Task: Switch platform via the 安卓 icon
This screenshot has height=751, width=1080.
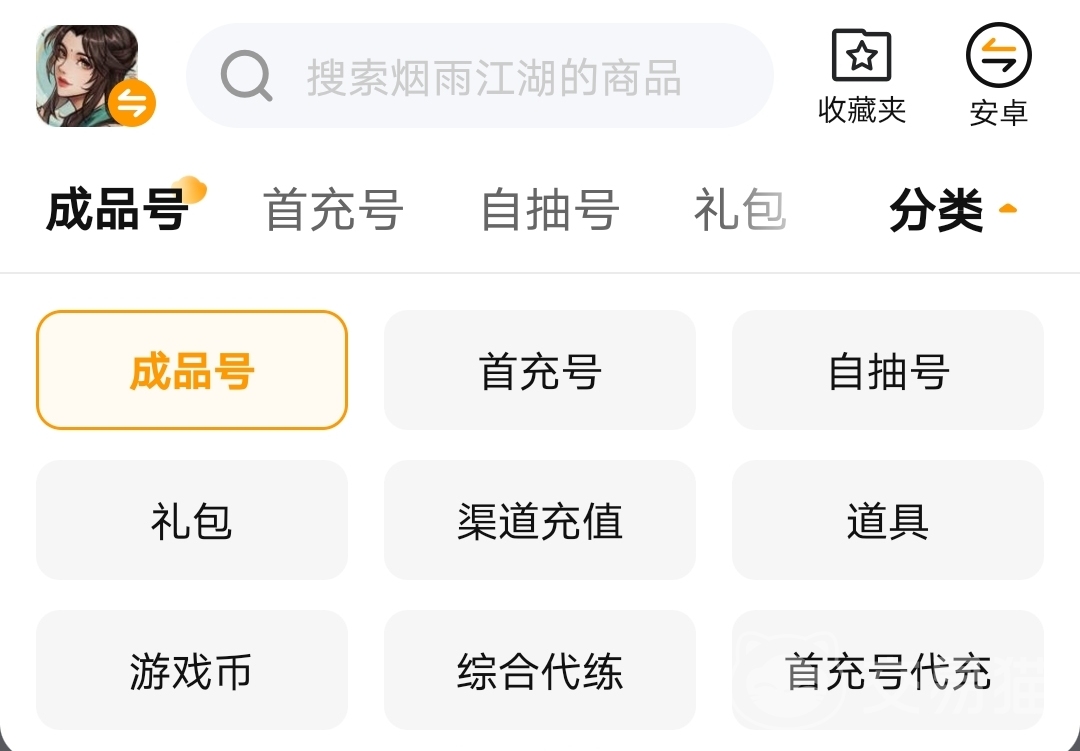Action: [998, 76]
